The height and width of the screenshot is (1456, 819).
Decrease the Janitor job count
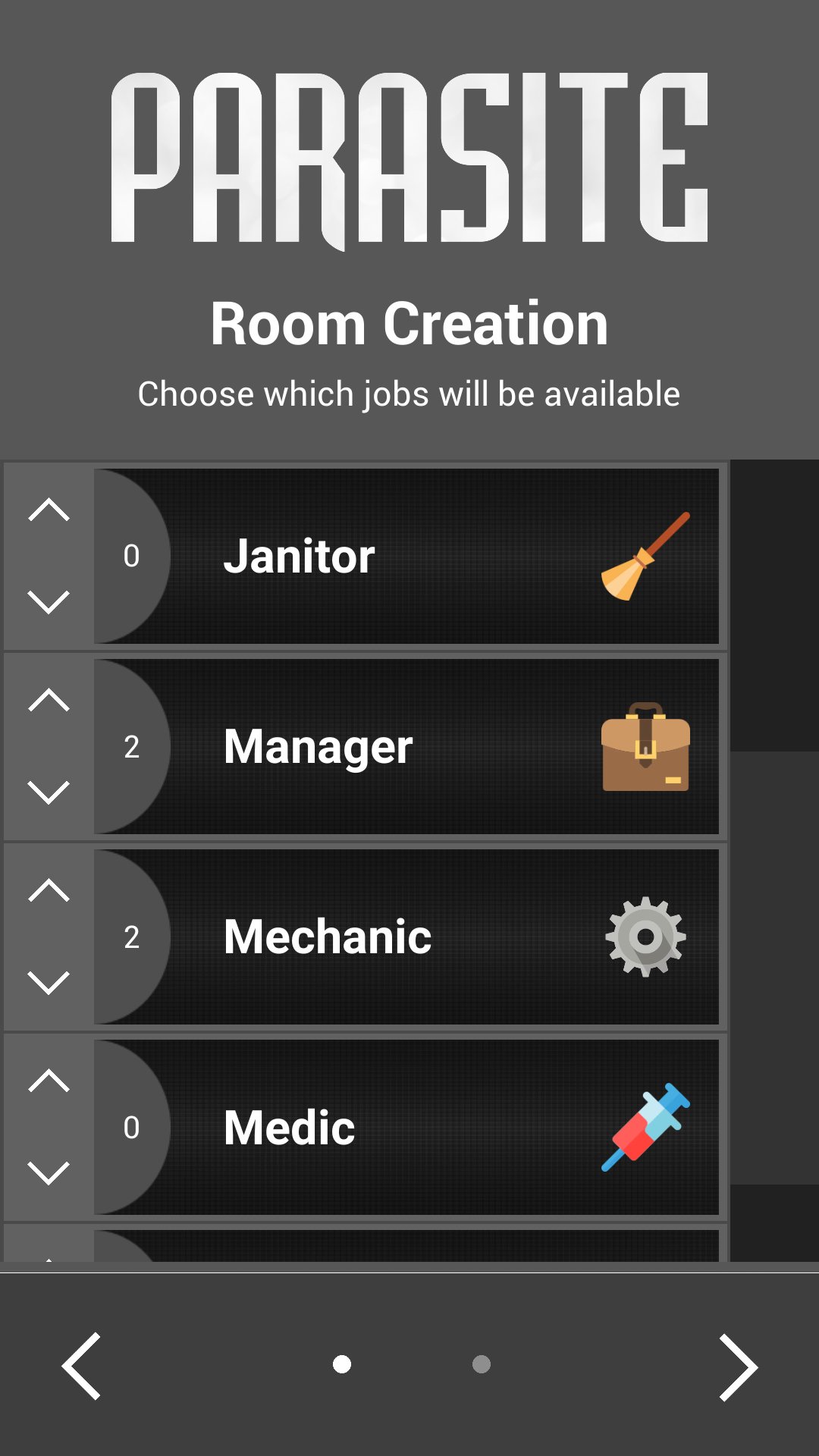click(49, 602)
